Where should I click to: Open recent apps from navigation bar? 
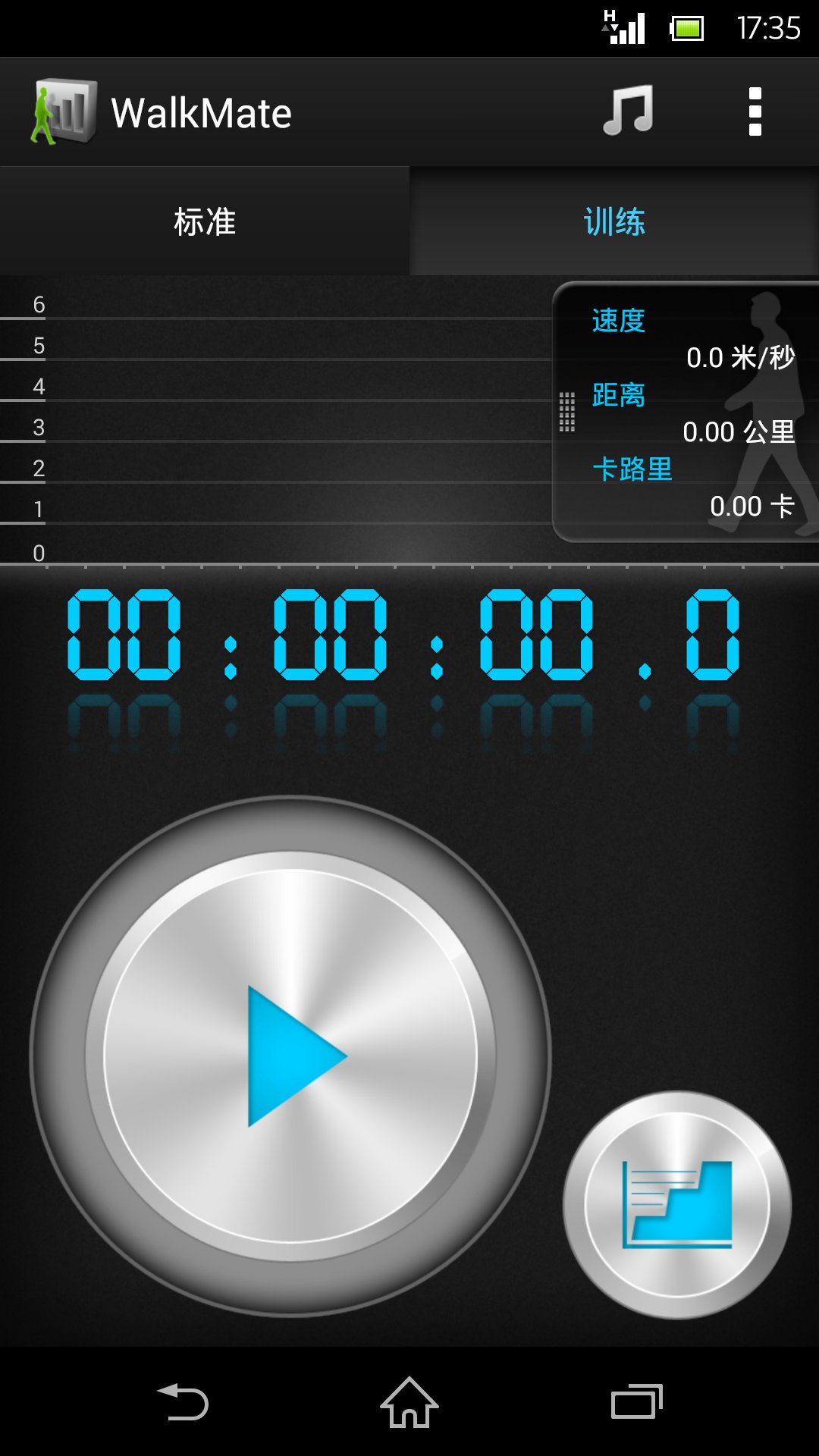coord(637,1401)
